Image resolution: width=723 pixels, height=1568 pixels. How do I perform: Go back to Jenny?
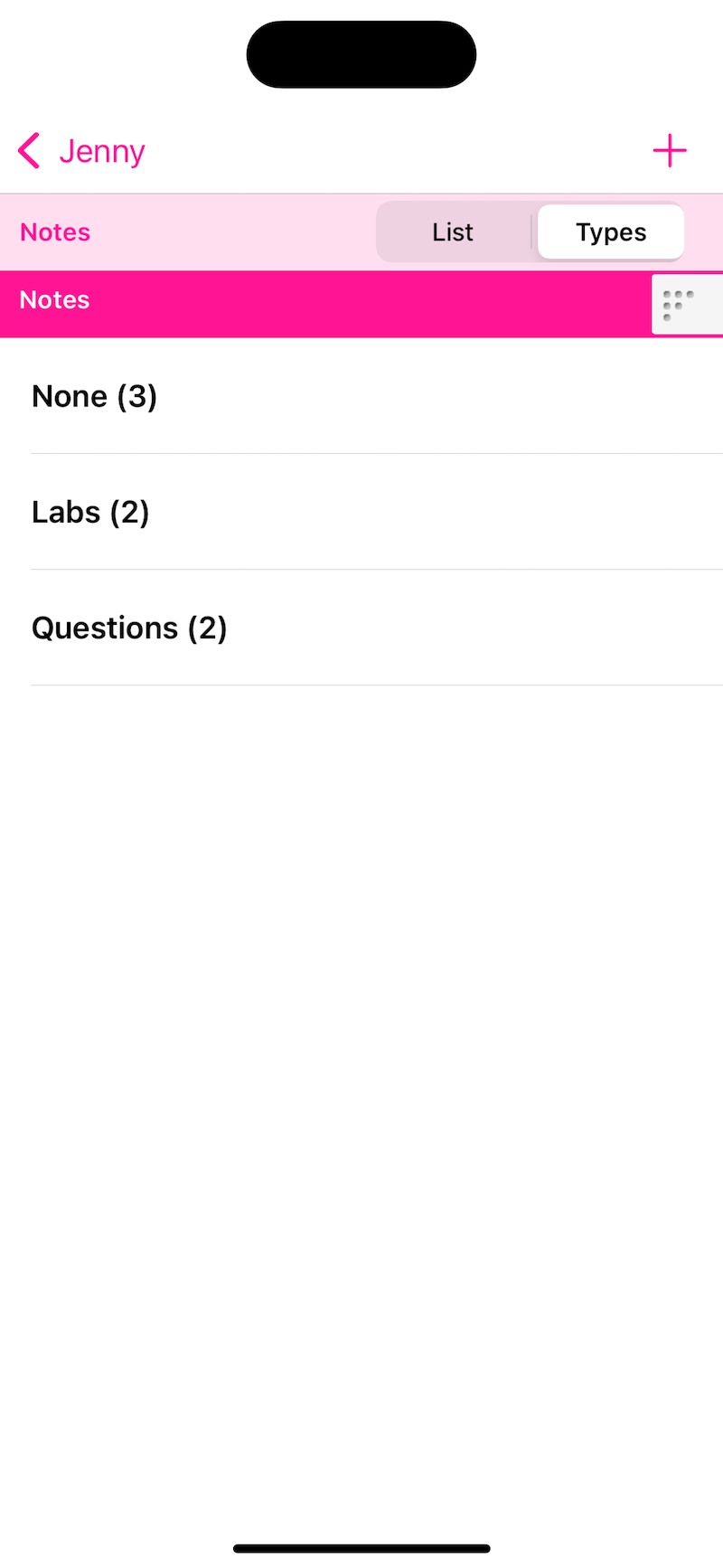(x=81, y=151)
